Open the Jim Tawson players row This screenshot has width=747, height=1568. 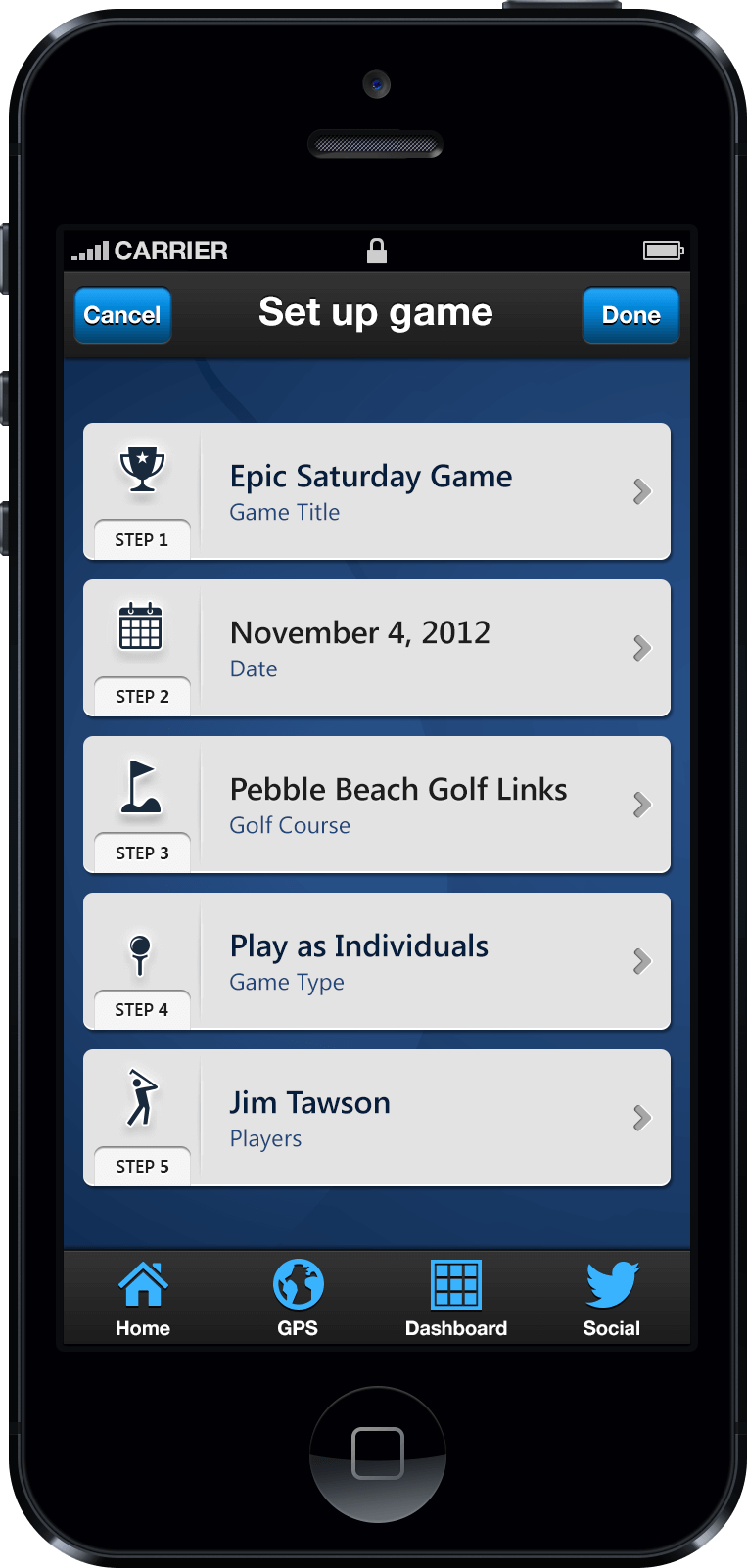[377, 1118]
